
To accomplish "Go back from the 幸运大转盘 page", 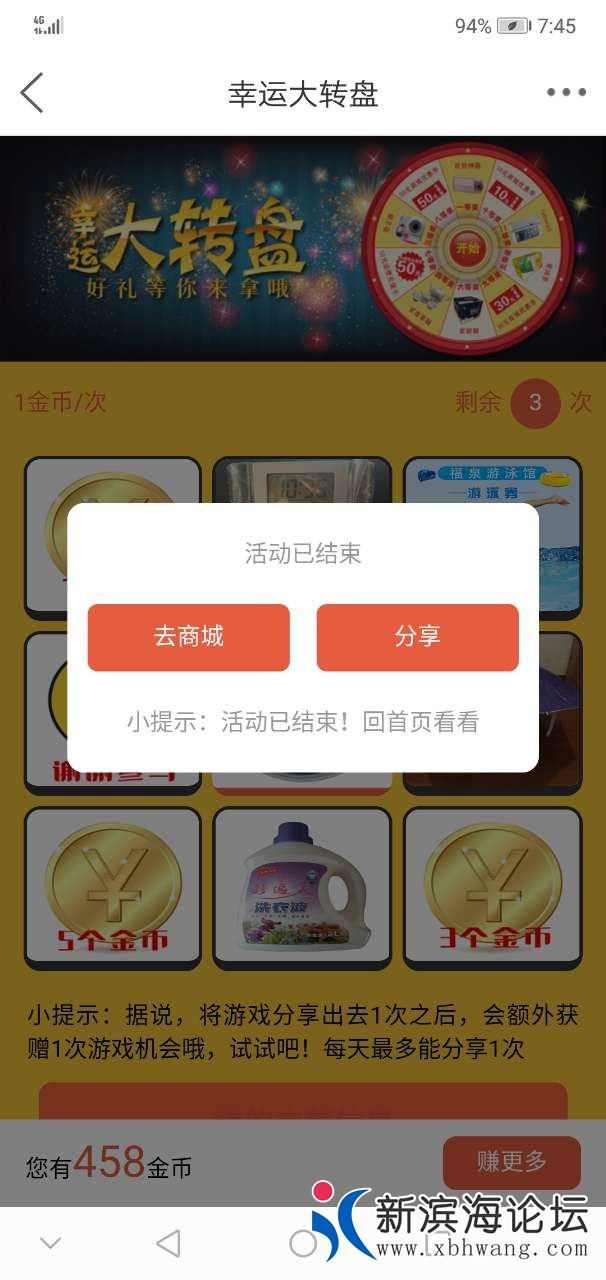I will tap(32, 94).
